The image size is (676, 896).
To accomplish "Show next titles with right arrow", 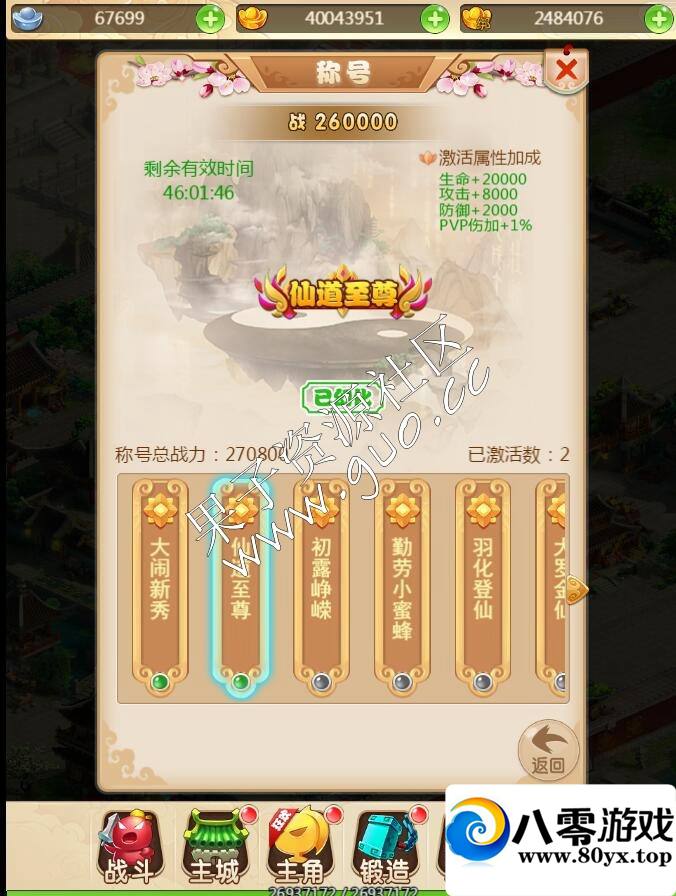I will [x=575, y=589].
